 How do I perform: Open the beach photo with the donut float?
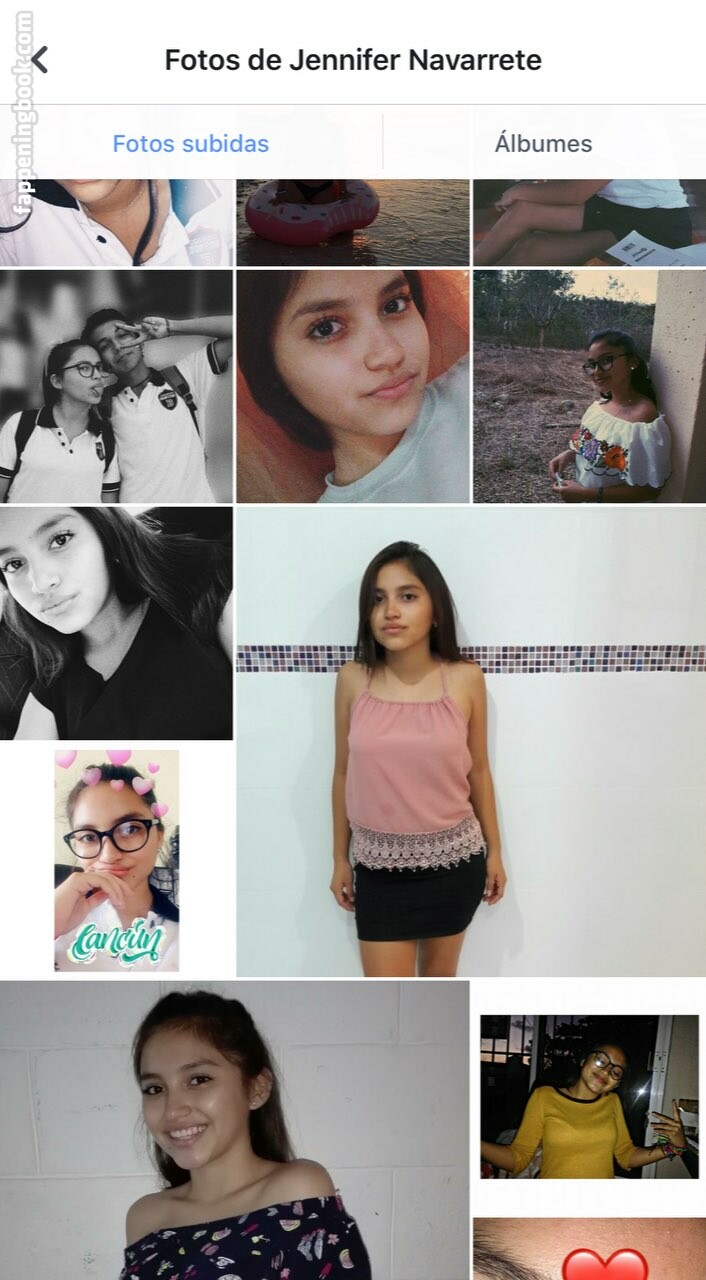pyautogui.click(x=353, y=222)
